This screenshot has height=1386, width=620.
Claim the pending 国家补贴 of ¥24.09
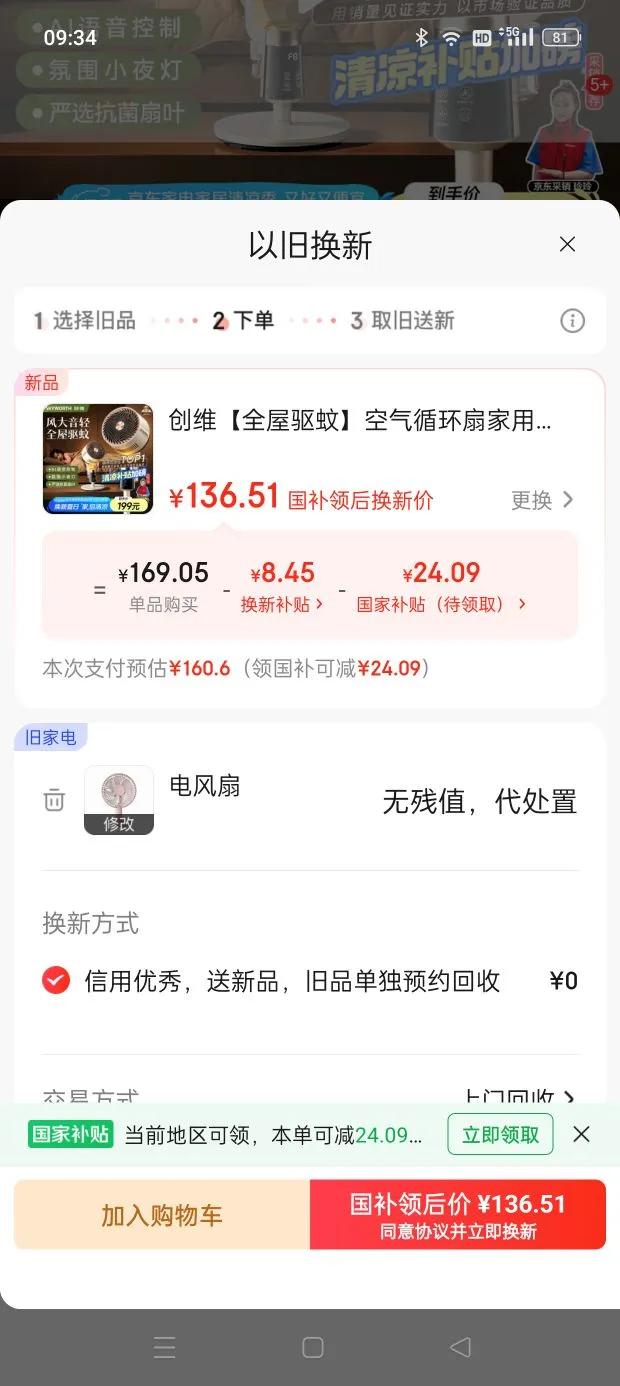point(441,604)
